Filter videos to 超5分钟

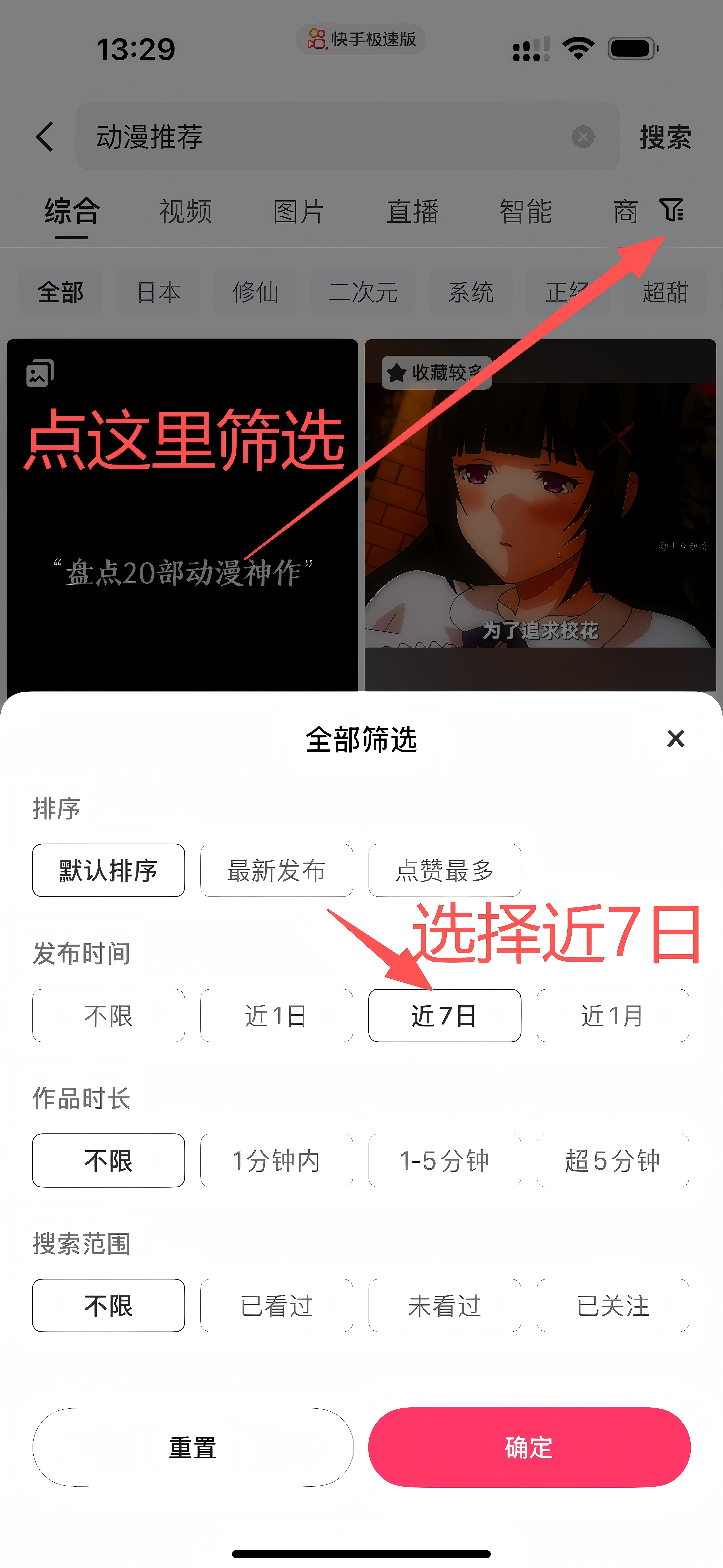[612, 1160]
